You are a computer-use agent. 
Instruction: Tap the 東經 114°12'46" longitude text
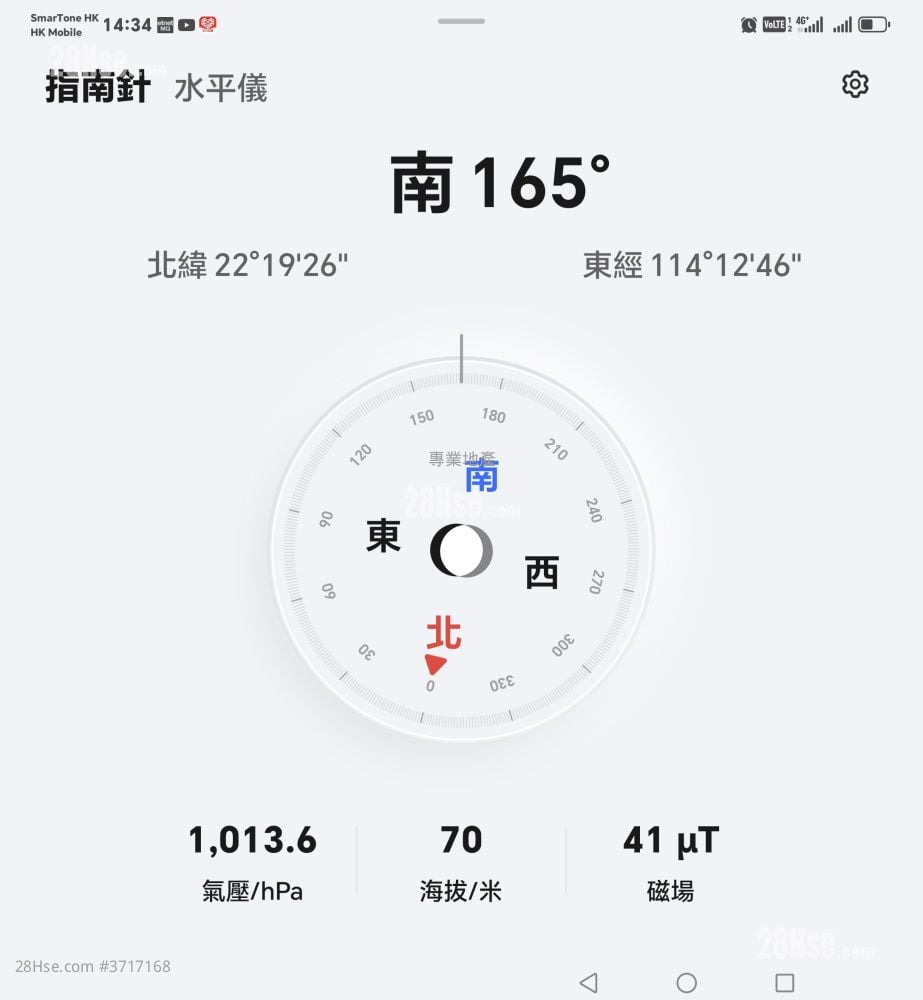tap(695, 263)
